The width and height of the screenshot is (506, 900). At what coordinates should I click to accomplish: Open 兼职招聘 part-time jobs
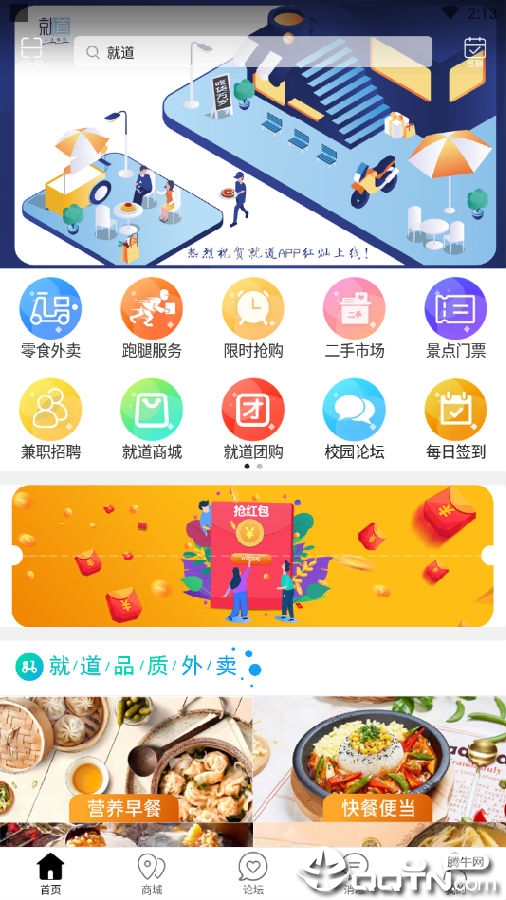click(x=50, y=420)
